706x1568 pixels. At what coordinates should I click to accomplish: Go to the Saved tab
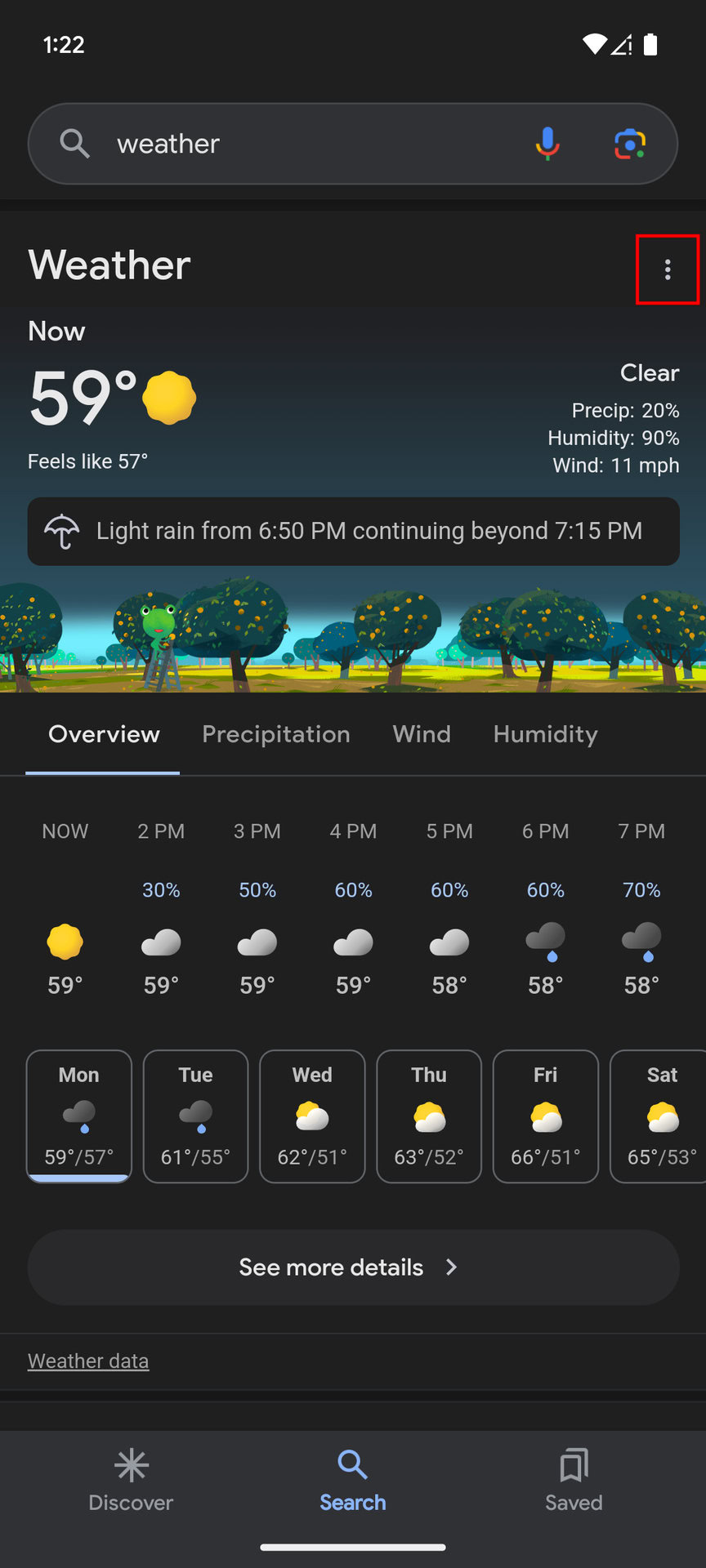tap(574, 1481)
